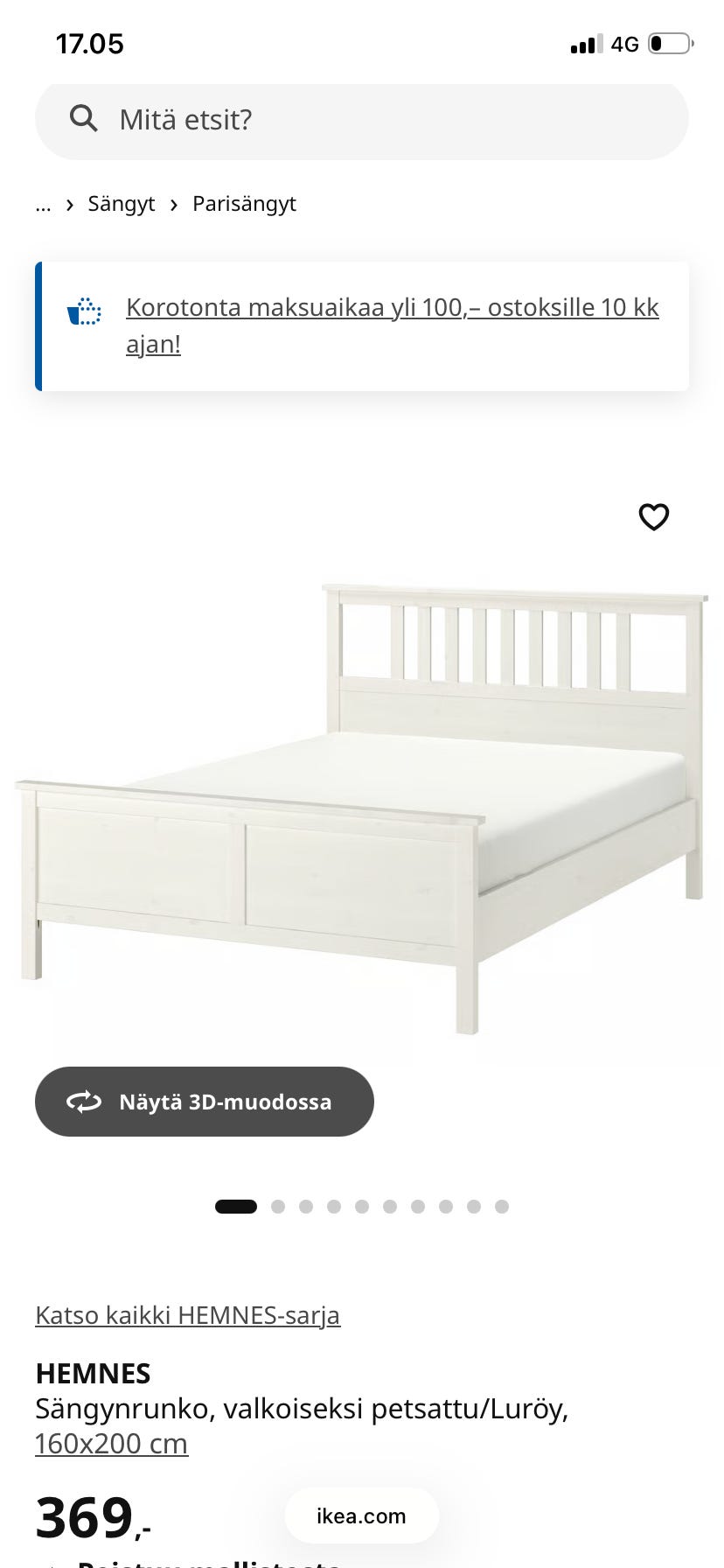Expand the collapsed breadcrumb ellipsis

(43, 205)
